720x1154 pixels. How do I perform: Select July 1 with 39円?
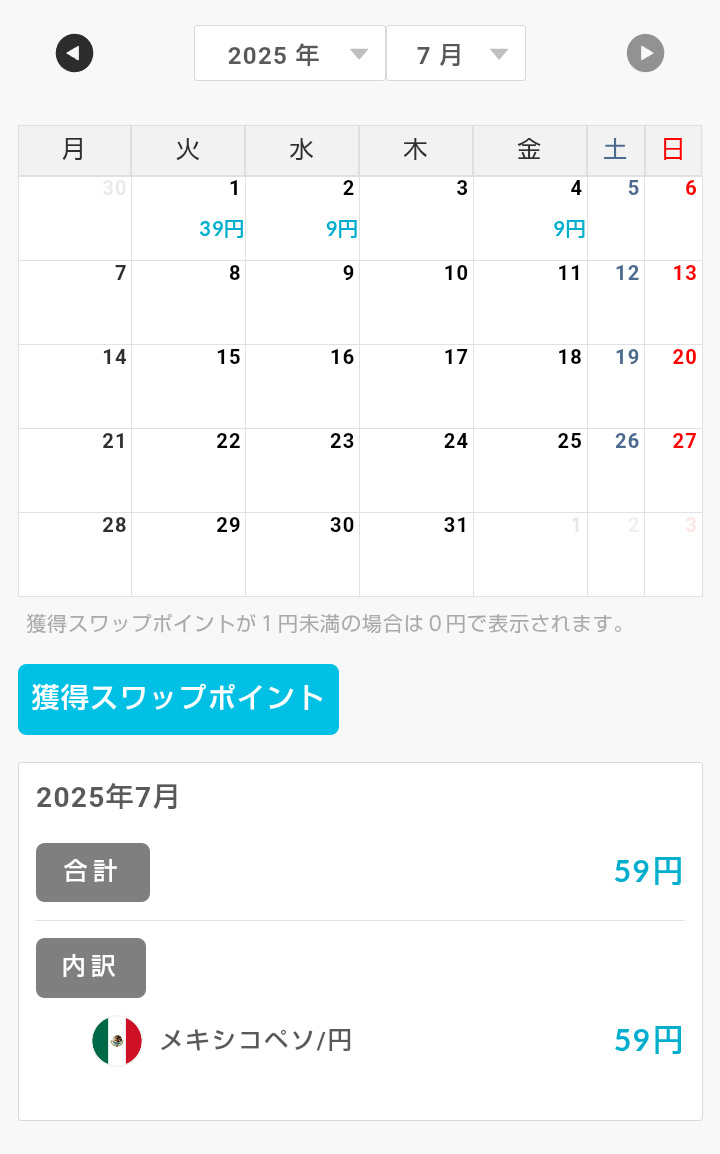click(188, 218)
